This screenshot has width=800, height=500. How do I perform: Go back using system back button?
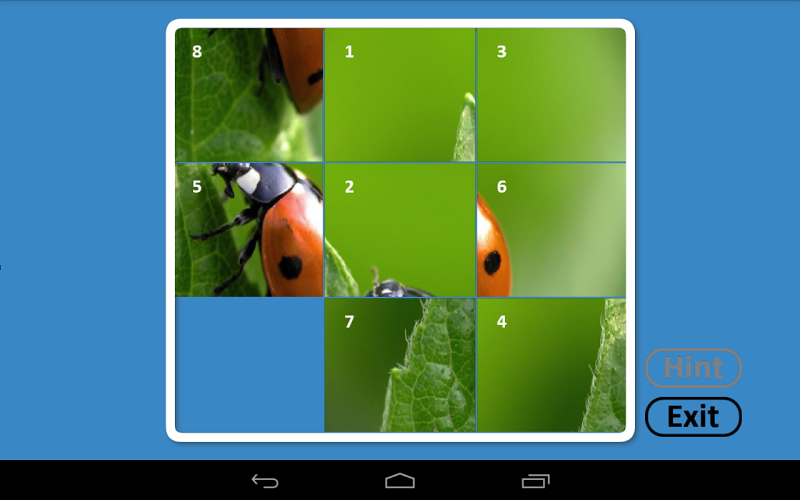(265, 481)
